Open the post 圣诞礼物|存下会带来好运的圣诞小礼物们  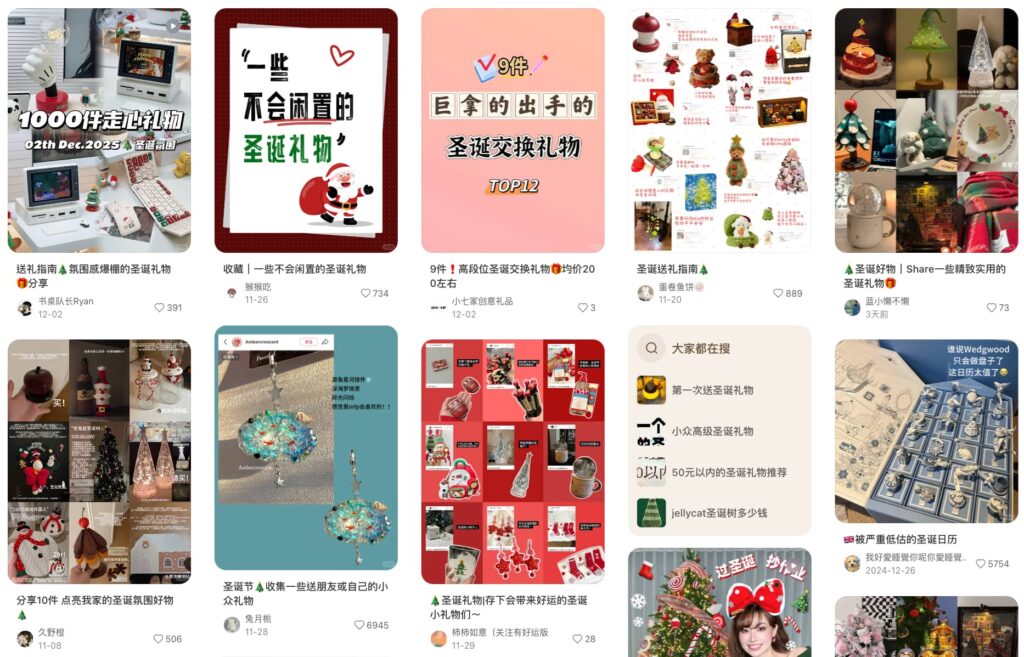click(512, 461)
